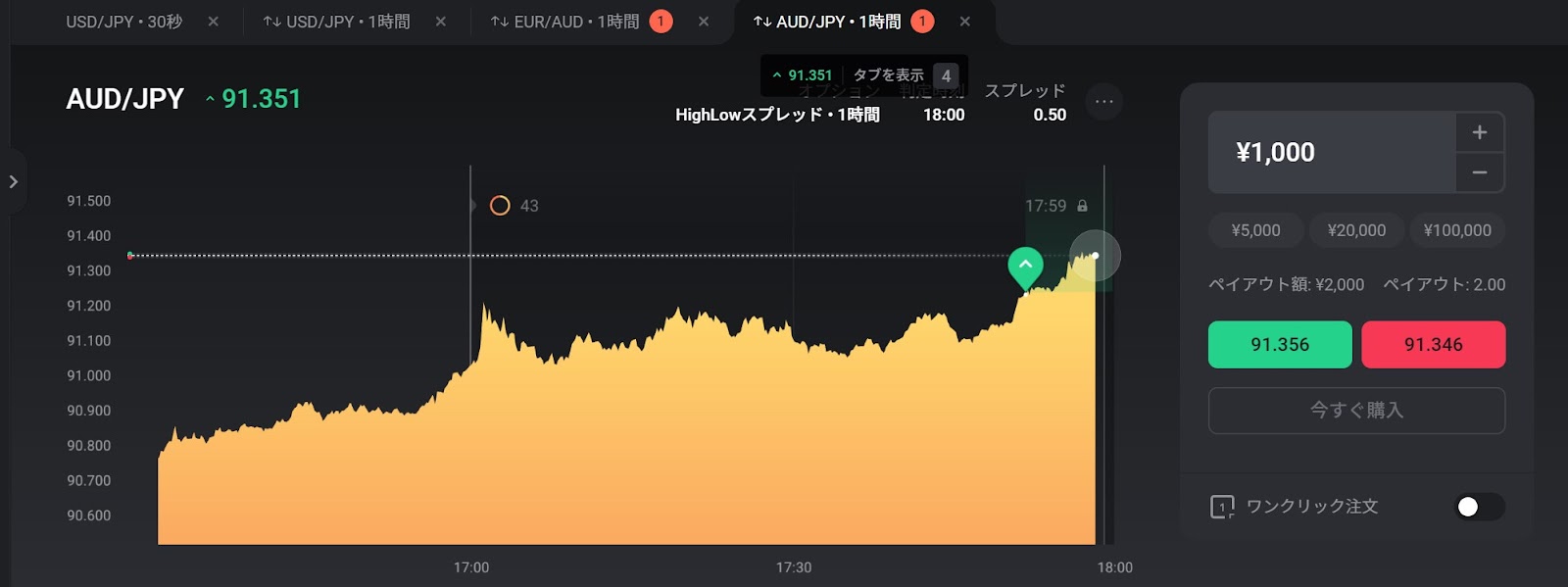The image size is (1568, 587).
Task: Tap the タブを表示 button
Action: (x=889, y=75)
